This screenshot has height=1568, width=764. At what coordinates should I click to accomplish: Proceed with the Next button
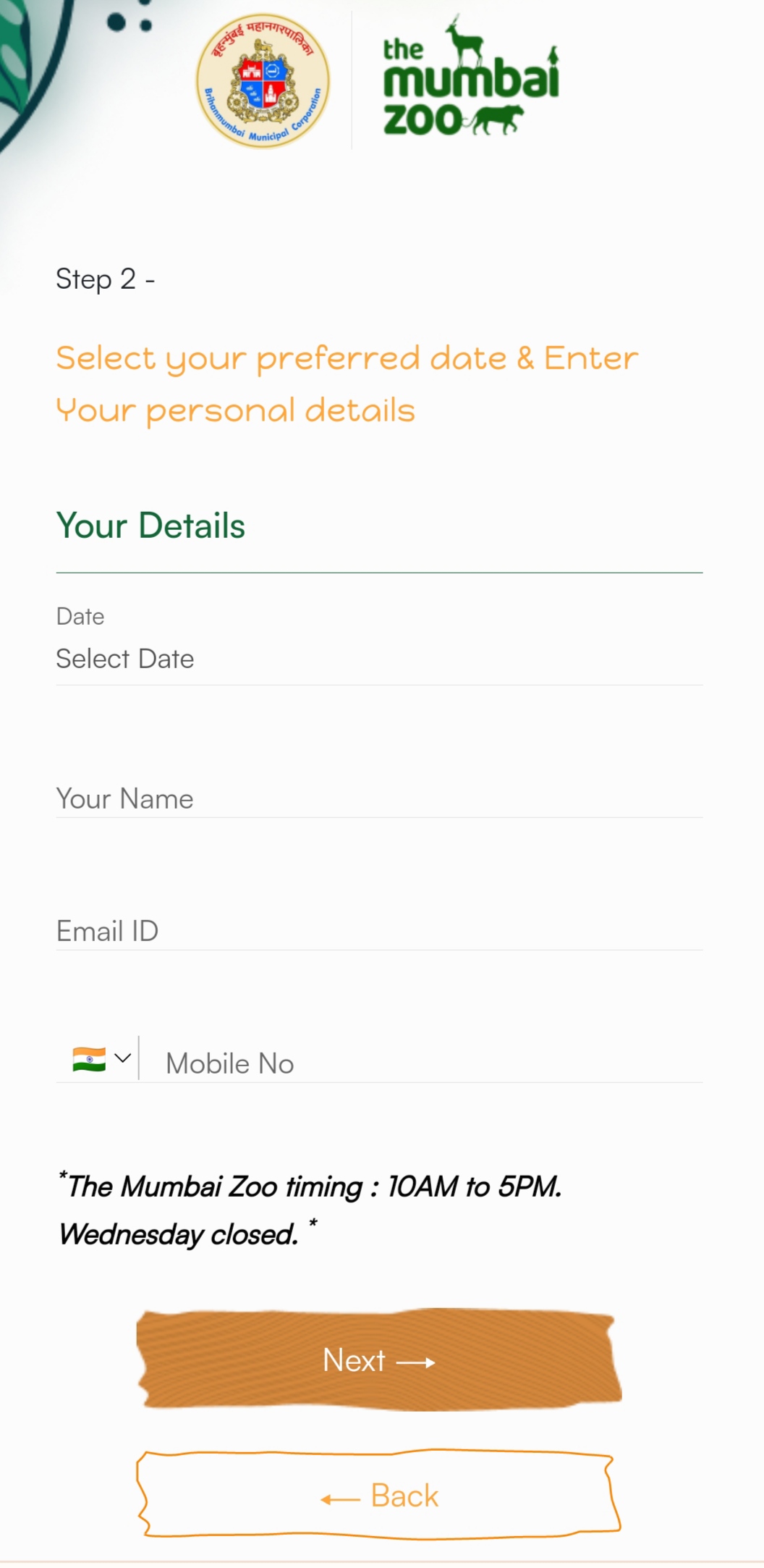tap(378, 1361)
